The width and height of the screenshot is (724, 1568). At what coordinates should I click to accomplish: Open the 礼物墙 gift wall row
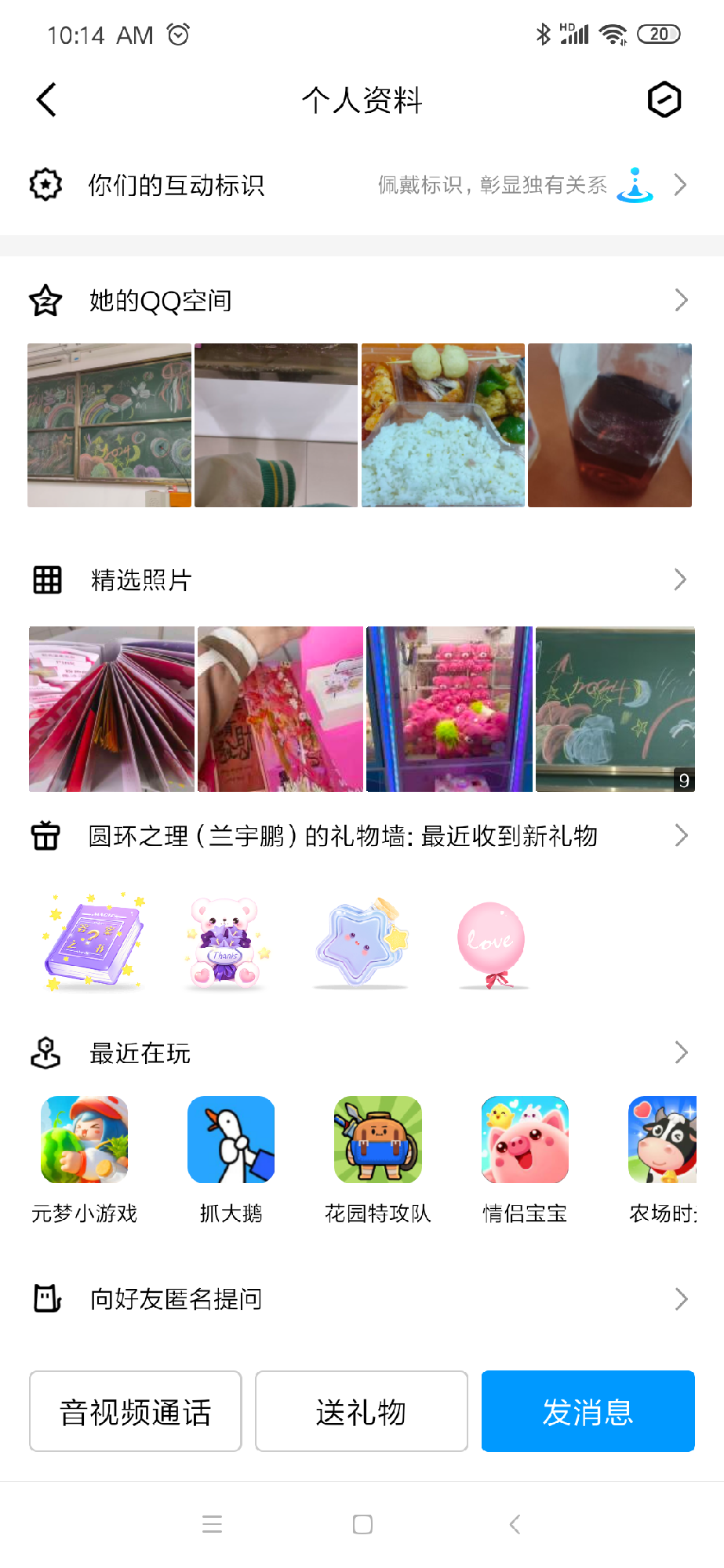pos(361,836)
